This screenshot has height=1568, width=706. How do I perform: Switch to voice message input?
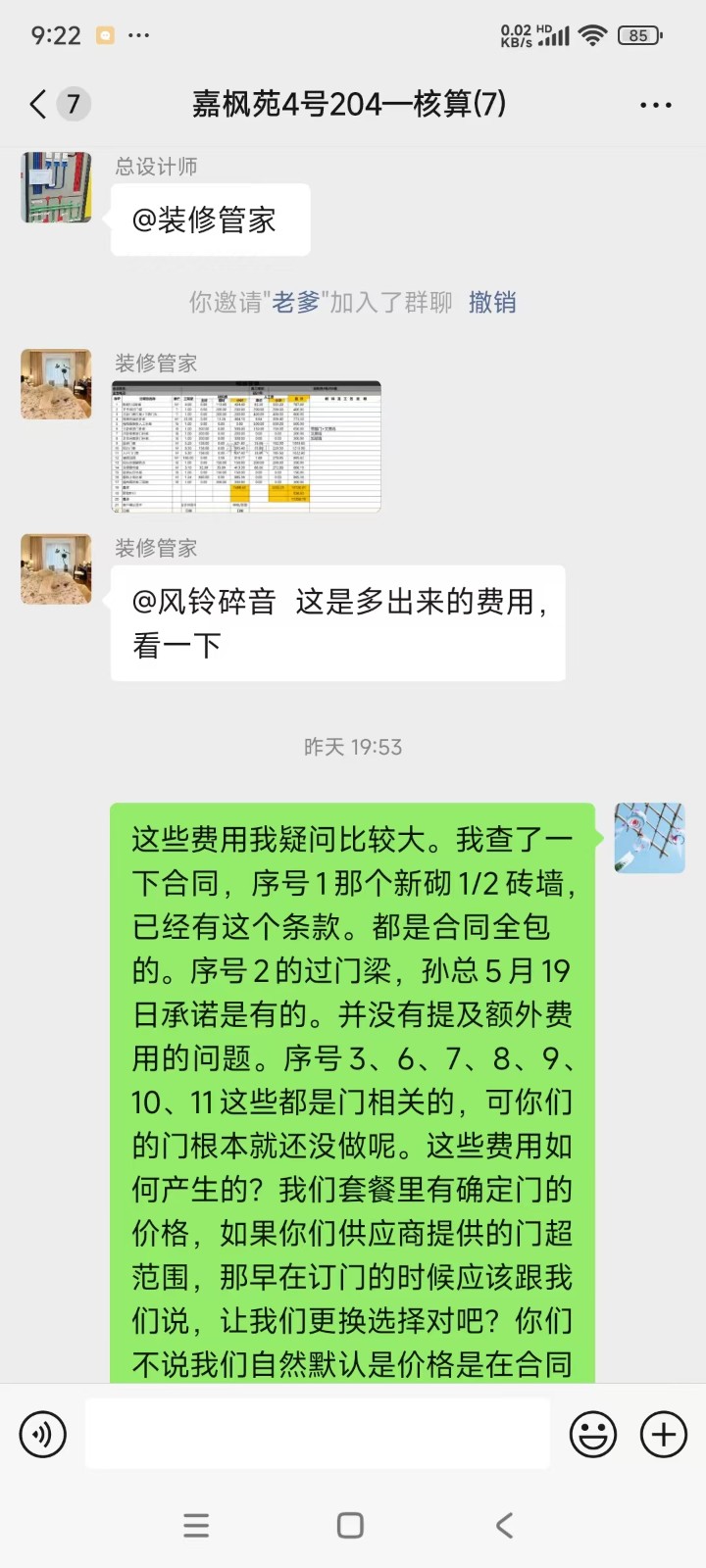(x=43, y=1435)
